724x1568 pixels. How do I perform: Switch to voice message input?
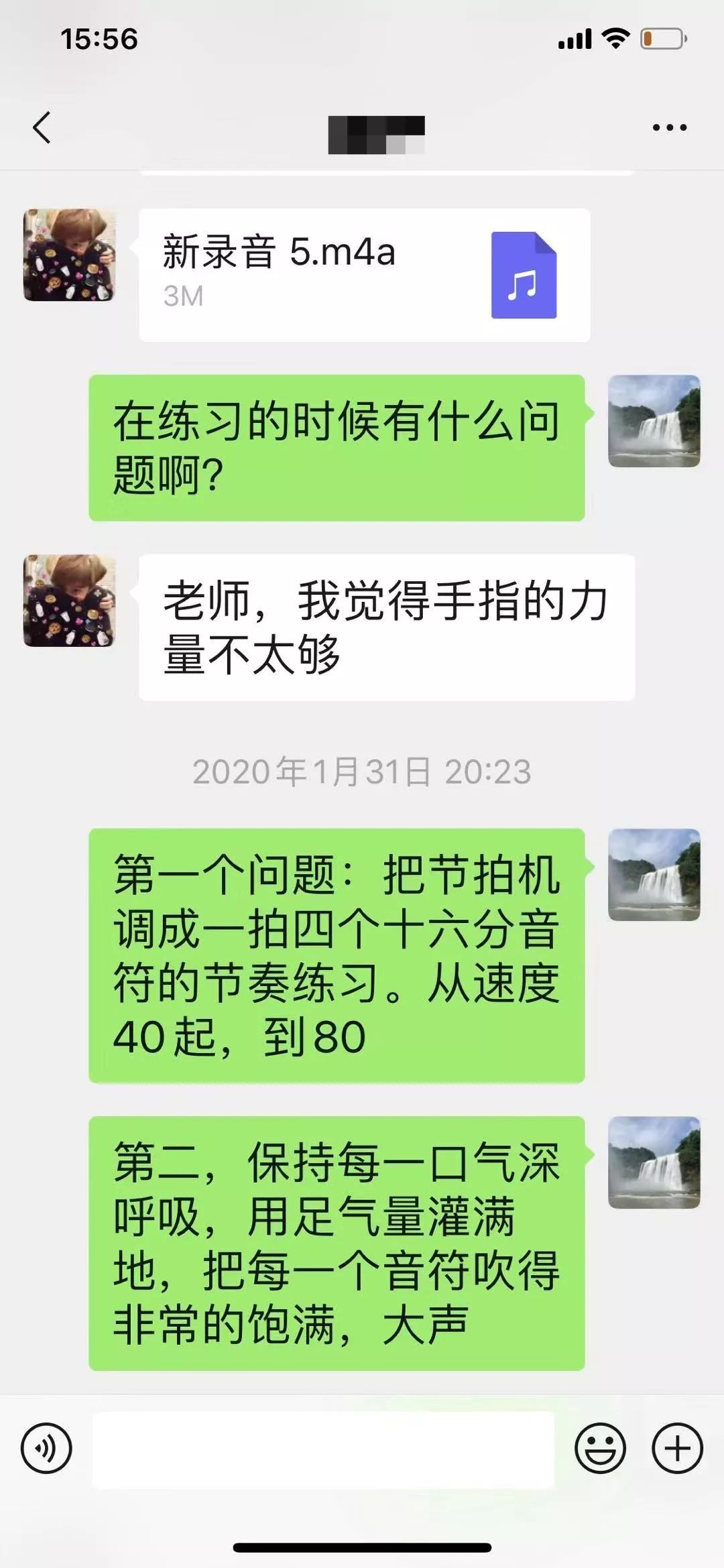pos(46,1448)
